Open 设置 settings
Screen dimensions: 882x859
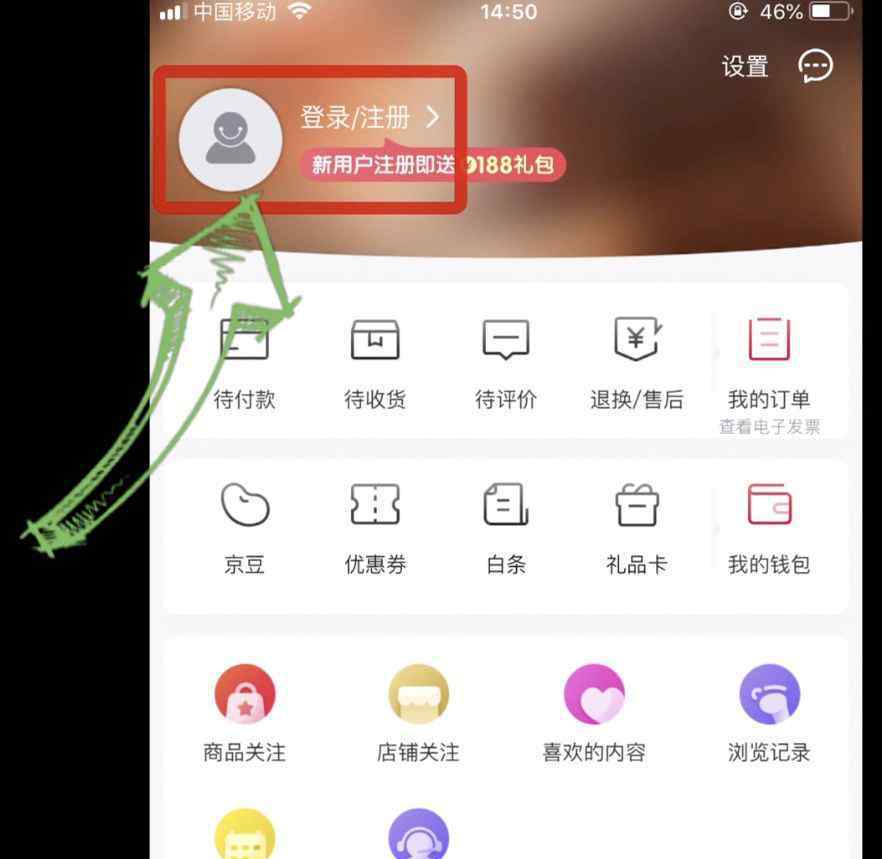(x=745, y=67)
